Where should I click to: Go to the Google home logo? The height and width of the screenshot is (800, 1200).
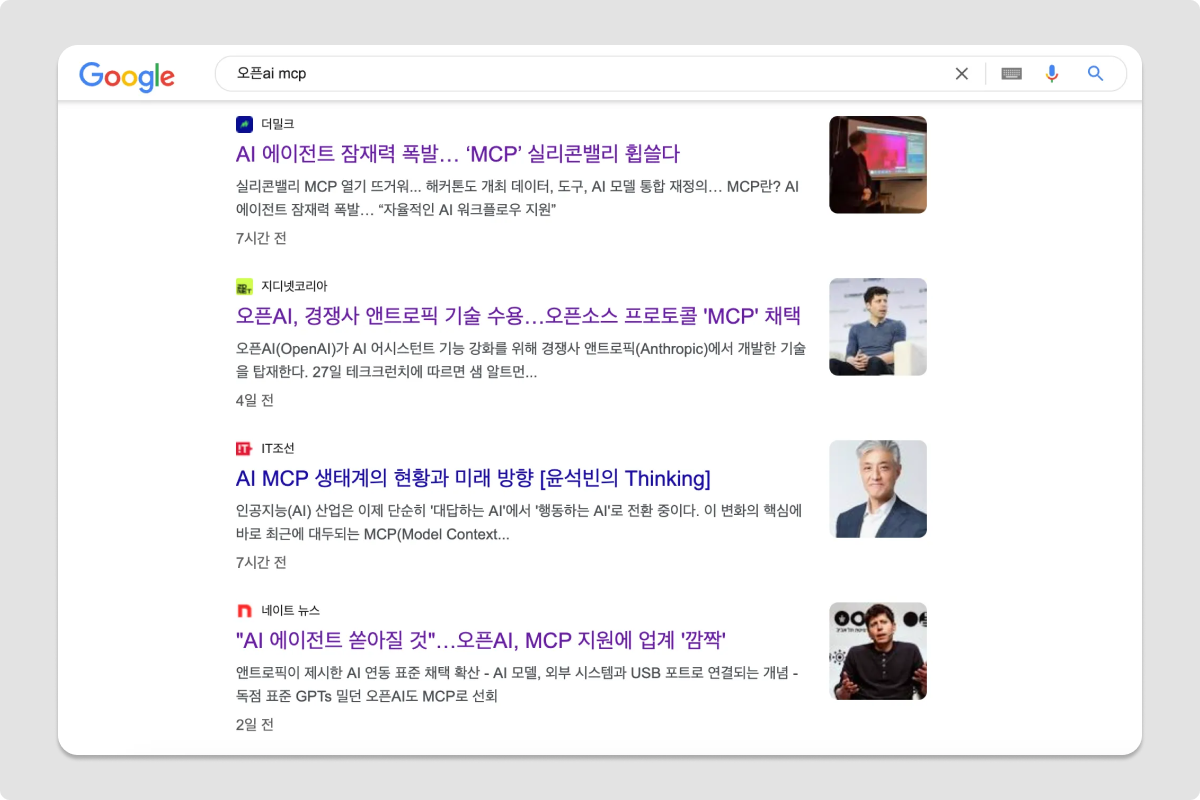pyautogui.click(x=127, y=76)
